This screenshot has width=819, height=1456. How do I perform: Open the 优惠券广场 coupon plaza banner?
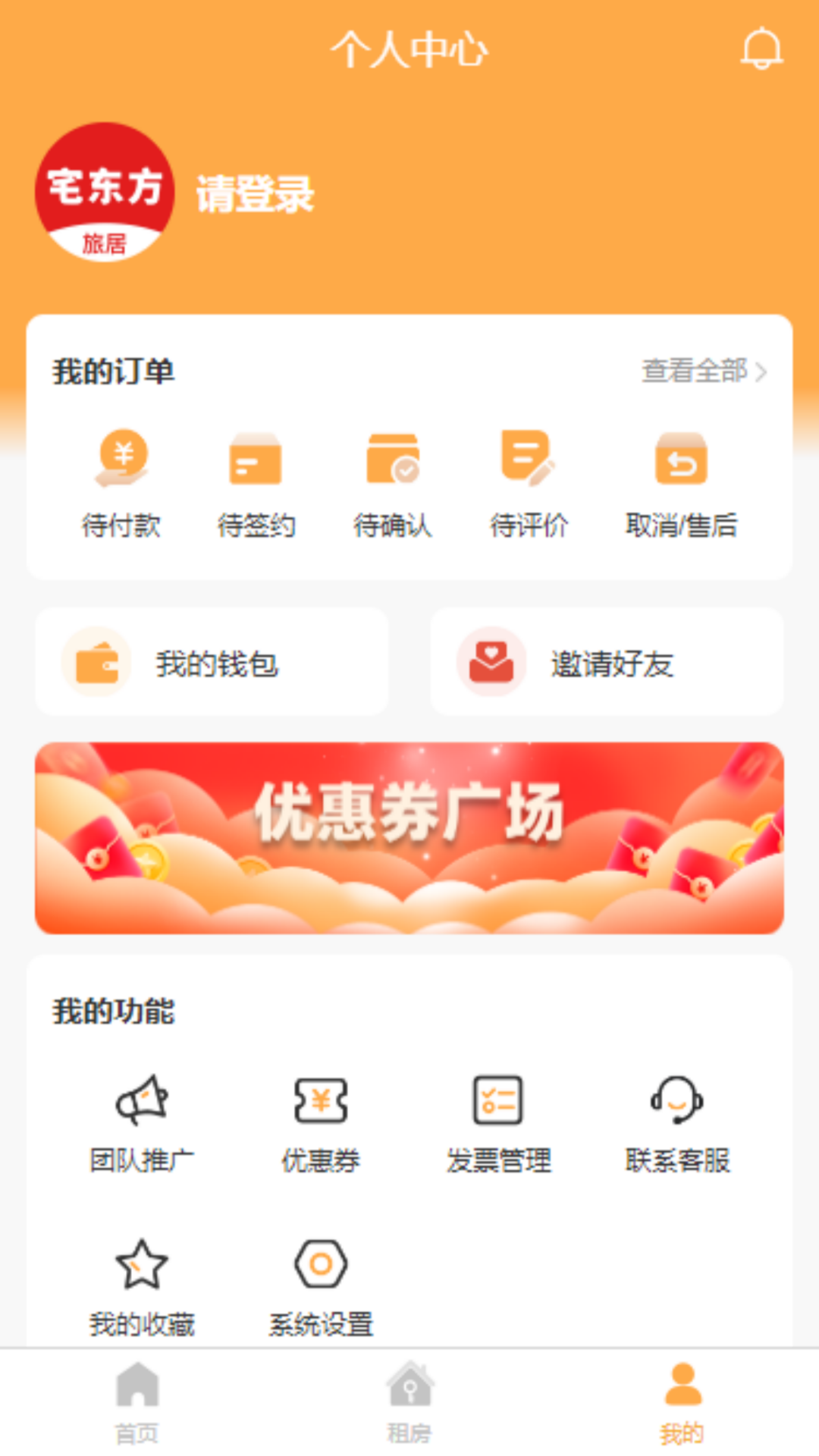pos(409,837)
